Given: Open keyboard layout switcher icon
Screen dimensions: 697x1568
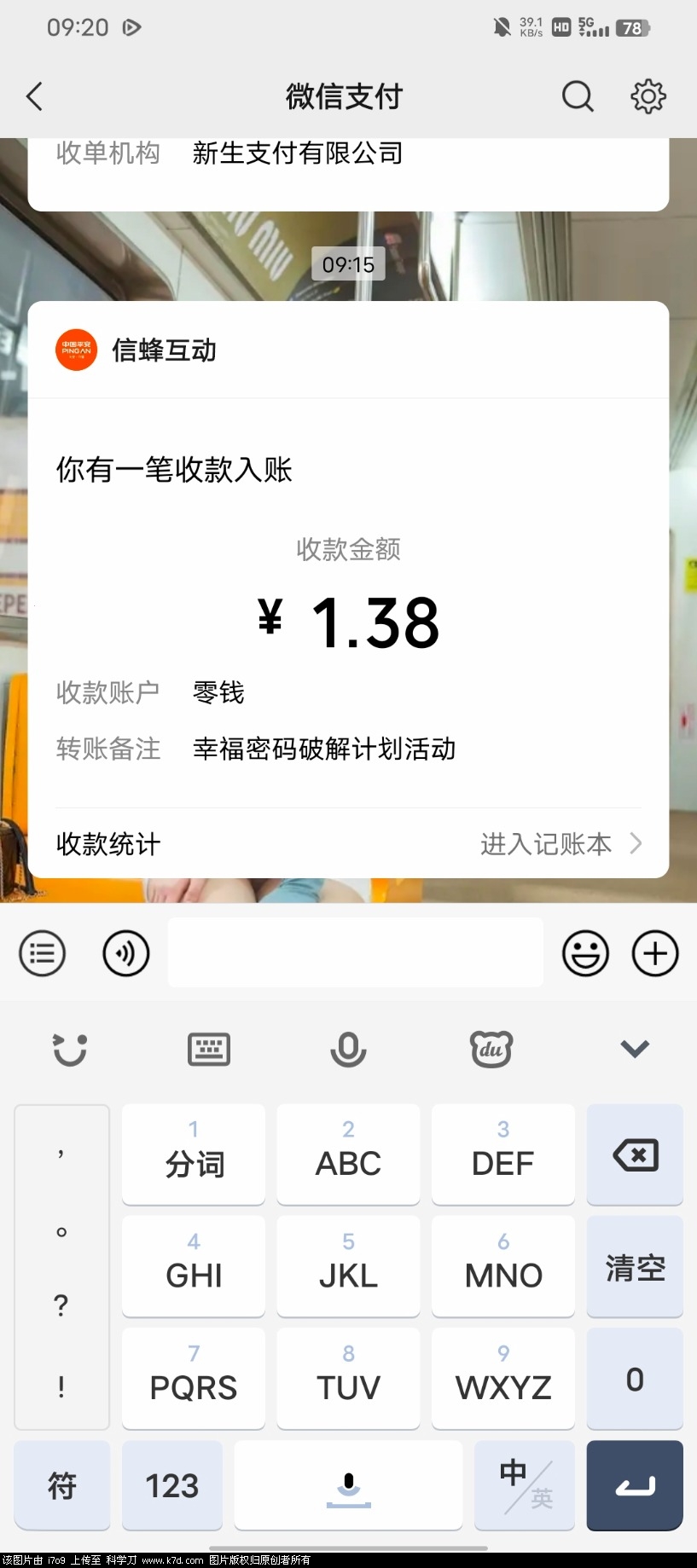Looking at the screenshot, I should (x=208, y=1050).
